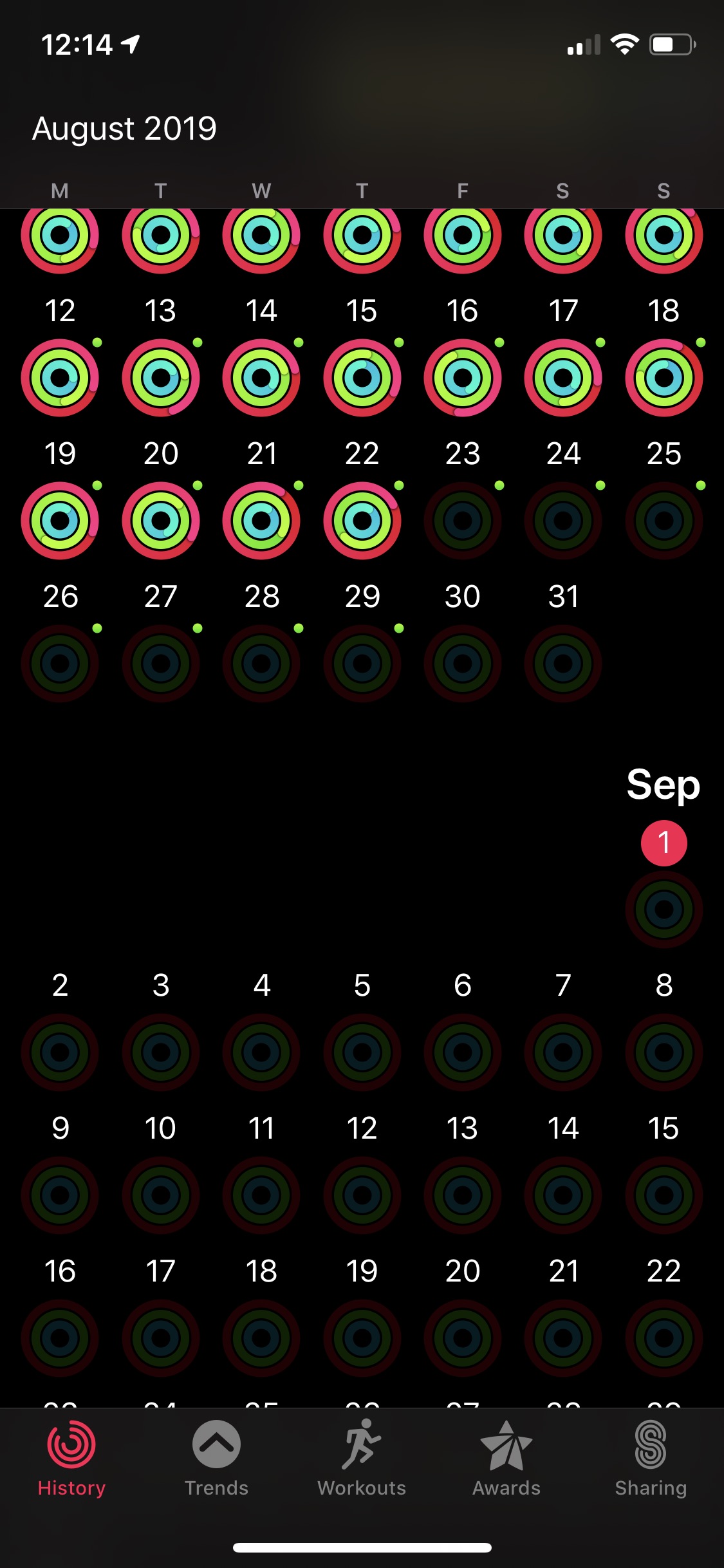Viewport: 724px width, 1568px height.
Task: Open the Workouts tab
Action: pos(362,1459)
